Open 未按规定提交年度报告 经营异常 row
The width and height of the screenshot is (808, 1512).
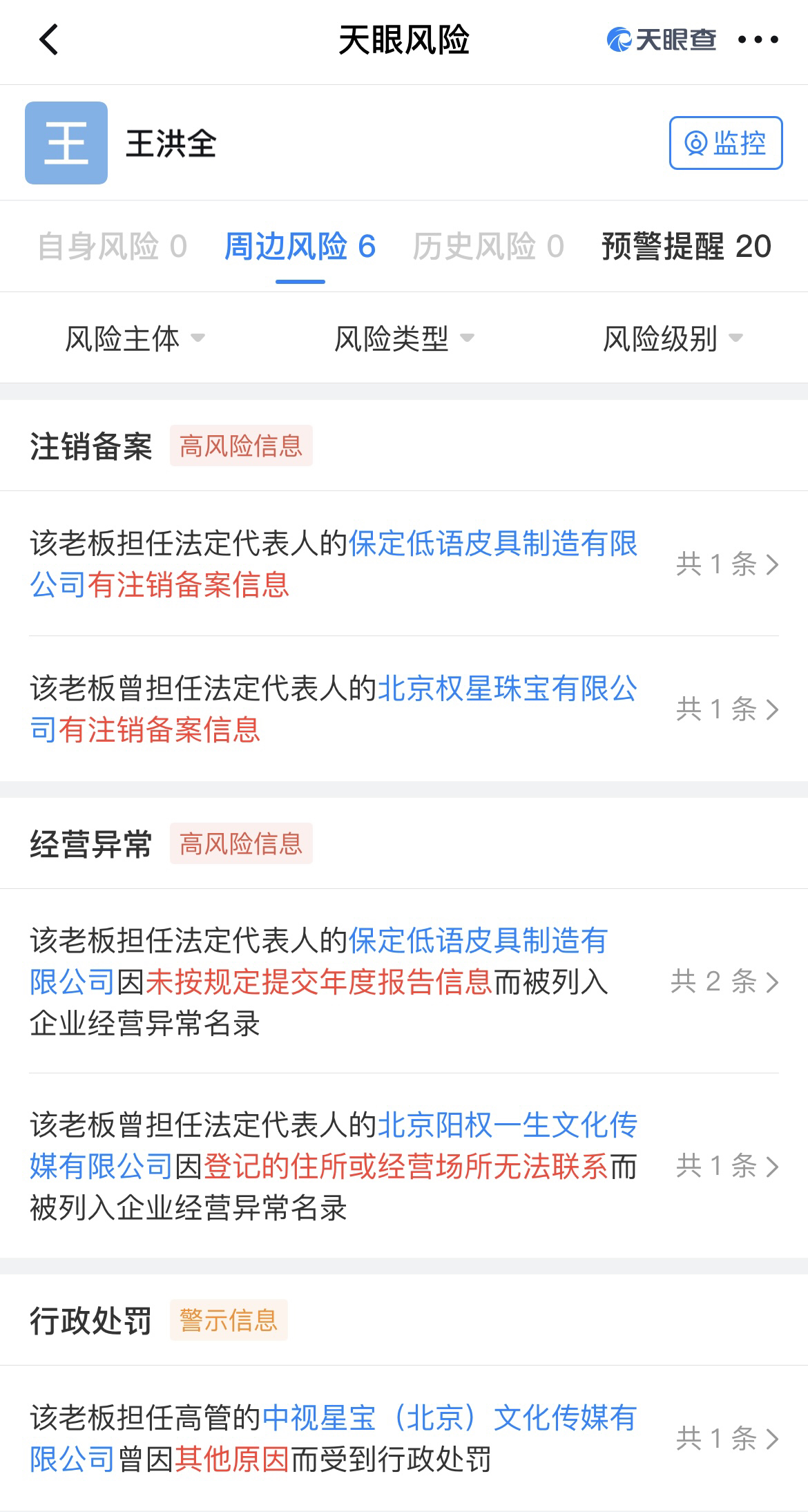(404, 981)
